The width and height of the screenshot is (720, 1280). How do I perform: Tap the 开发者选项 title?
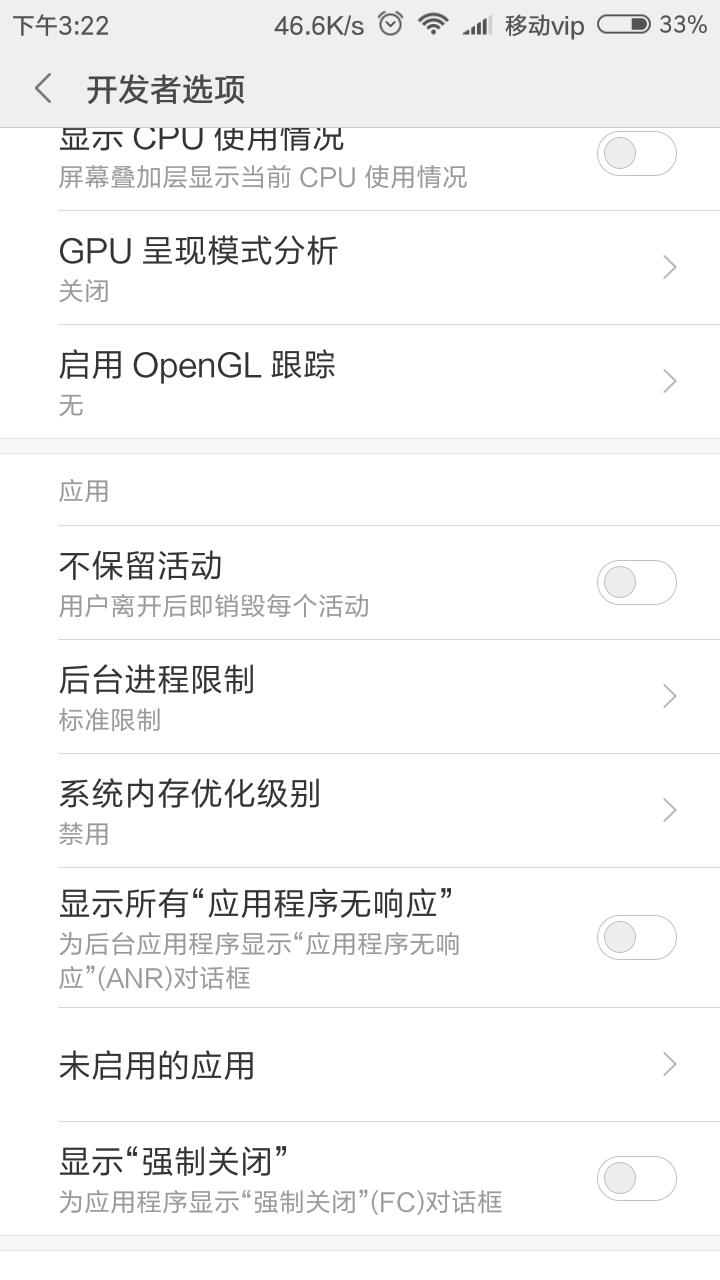tap(168, 89)
